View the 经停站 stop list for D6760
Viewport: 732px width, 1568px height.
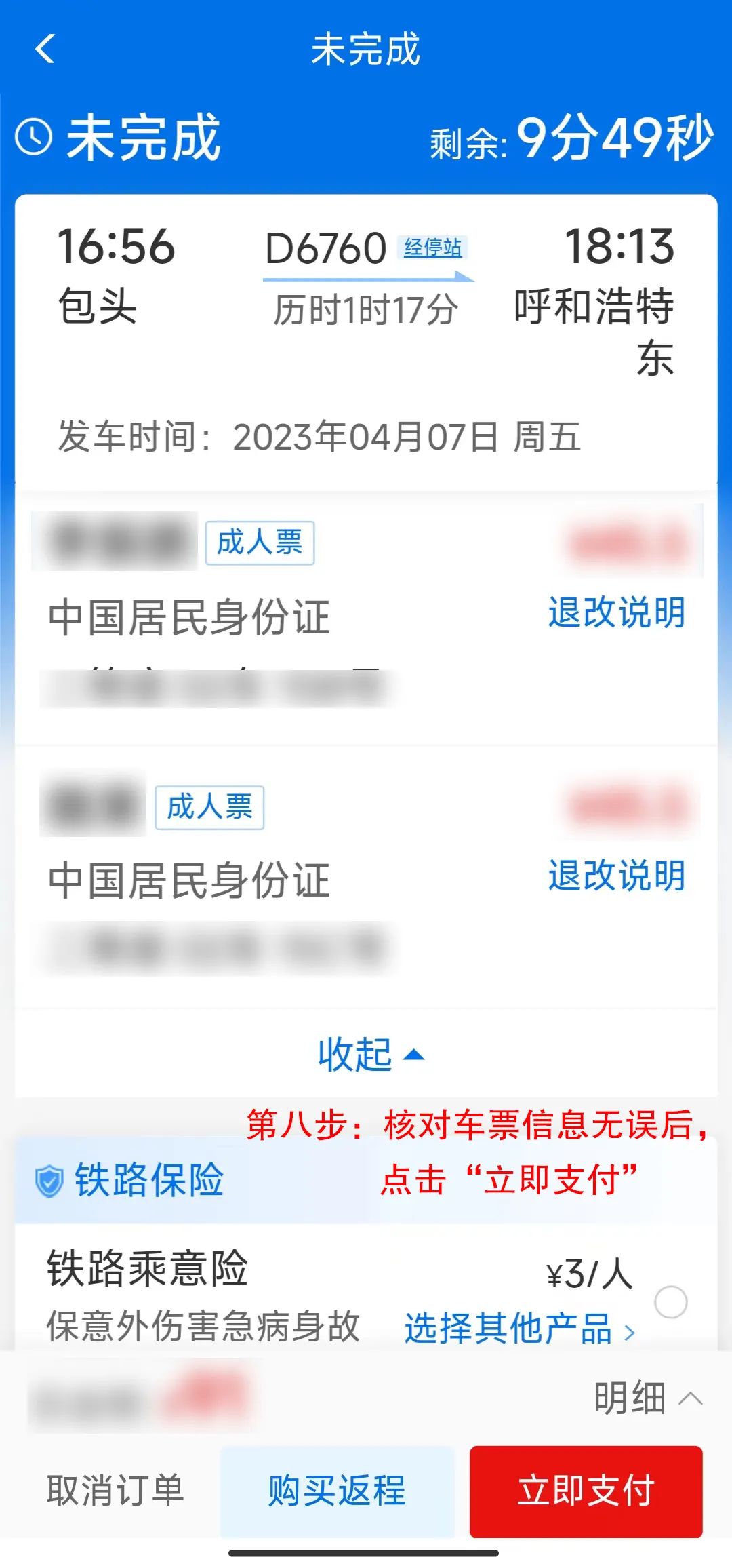[432, 248]
